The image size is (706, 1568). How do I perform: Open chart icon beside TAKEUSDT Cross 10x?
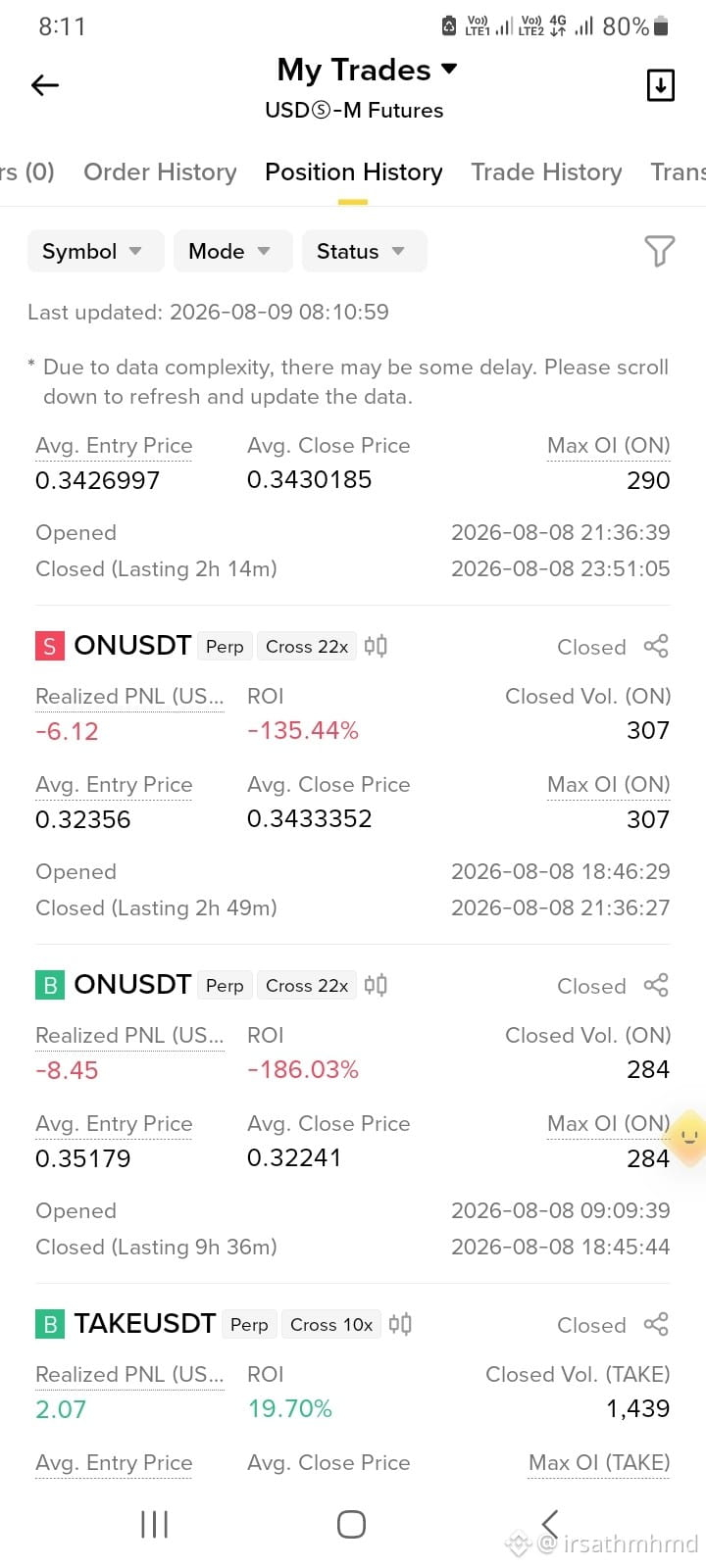pos(400,1324)
